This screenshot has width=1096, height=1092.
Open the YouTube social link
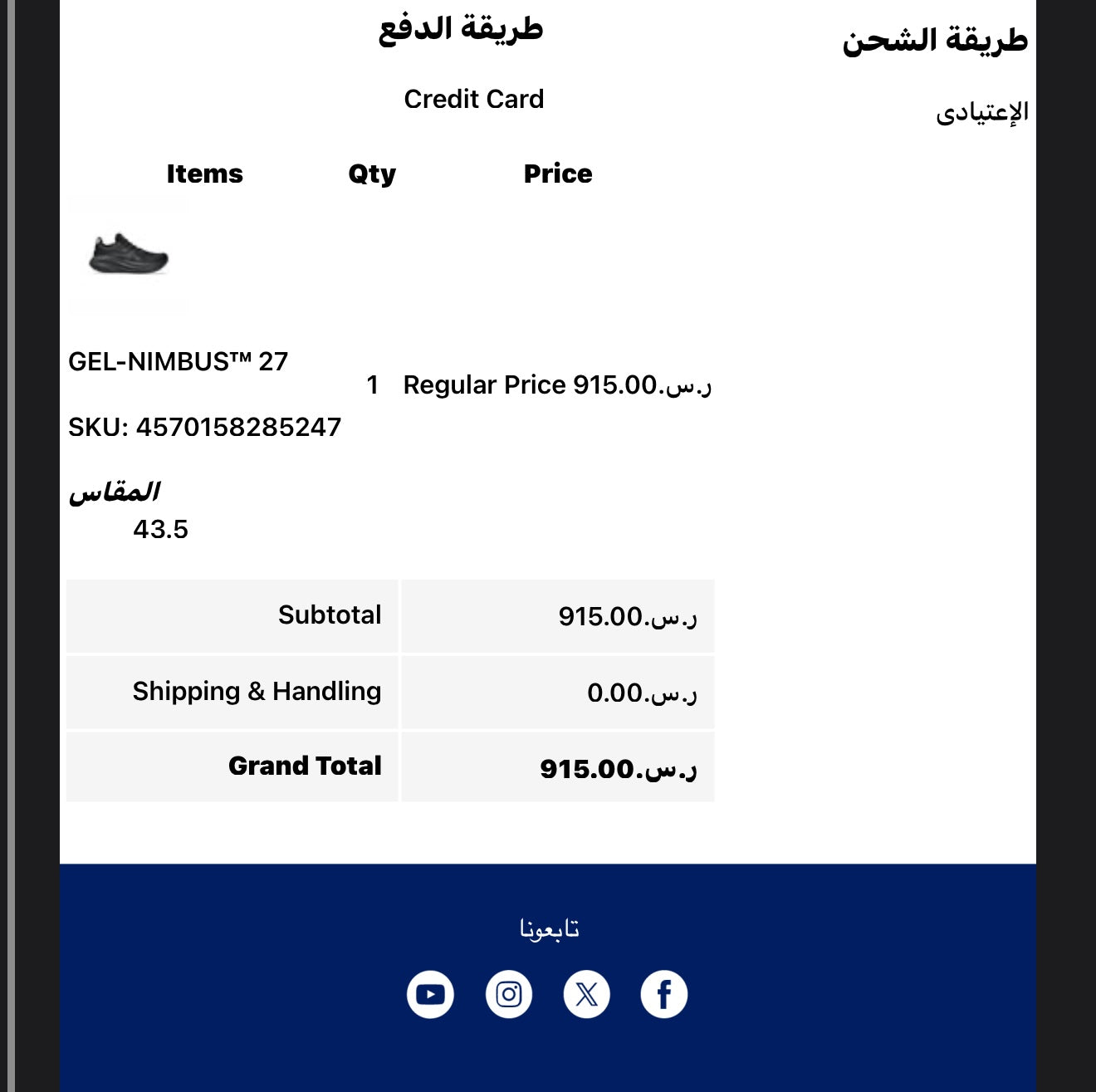(430, 994)
